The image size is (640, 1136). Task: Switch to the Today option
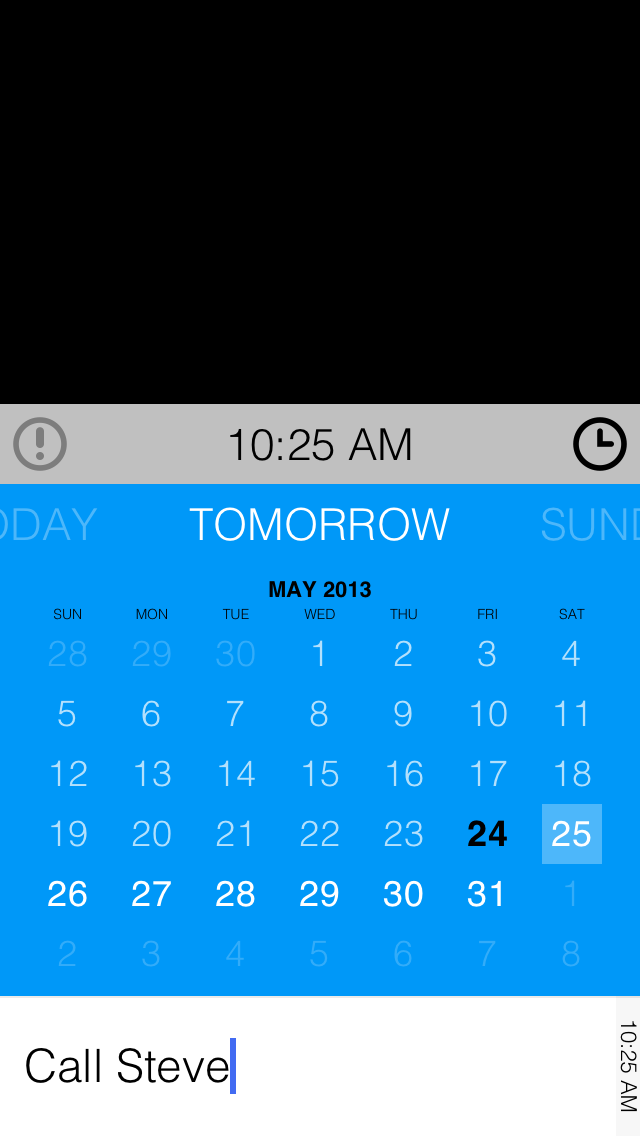49,525
